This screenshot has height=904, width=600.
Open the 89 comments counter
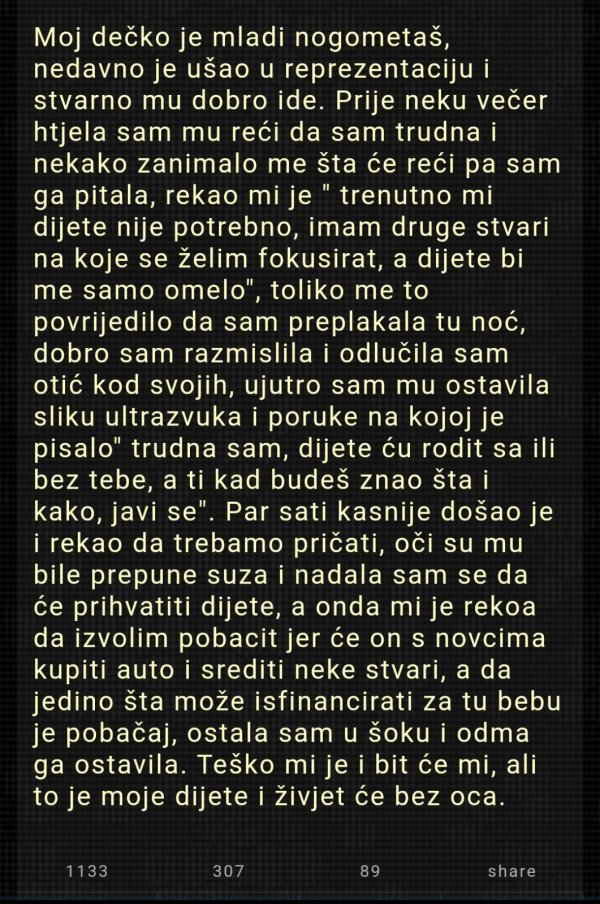(x=370, y=871)
